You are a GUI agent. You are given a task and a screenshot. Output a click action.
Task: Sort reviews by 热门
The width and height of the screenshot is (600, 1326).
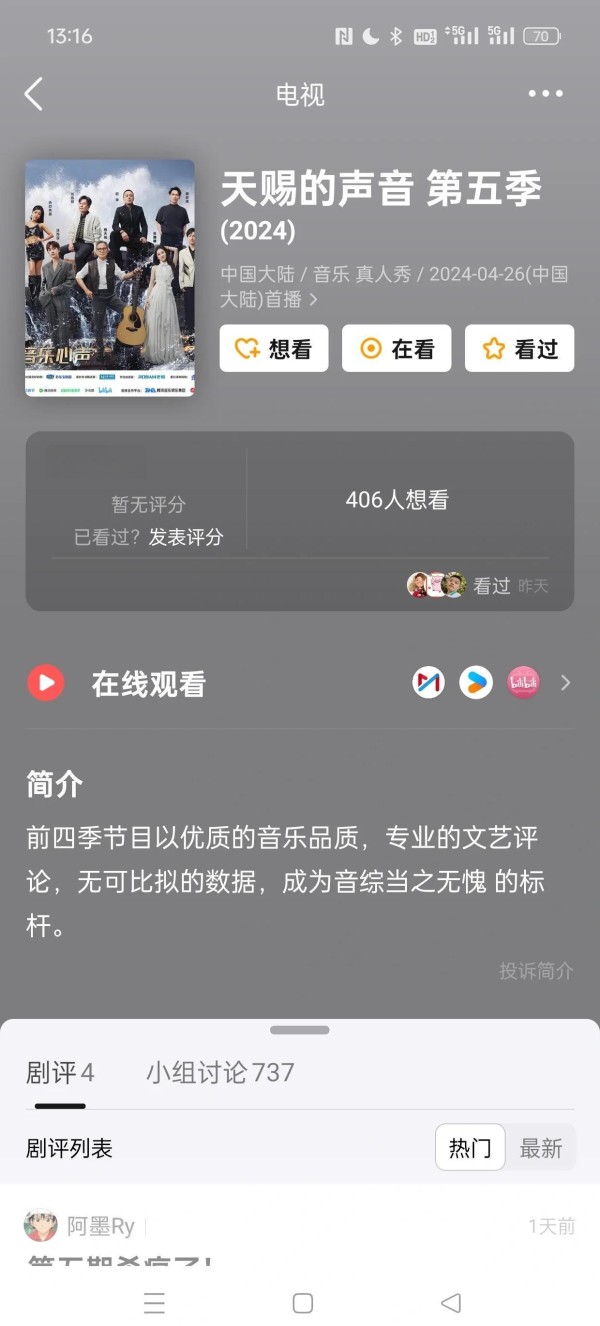coord(470,1148)
